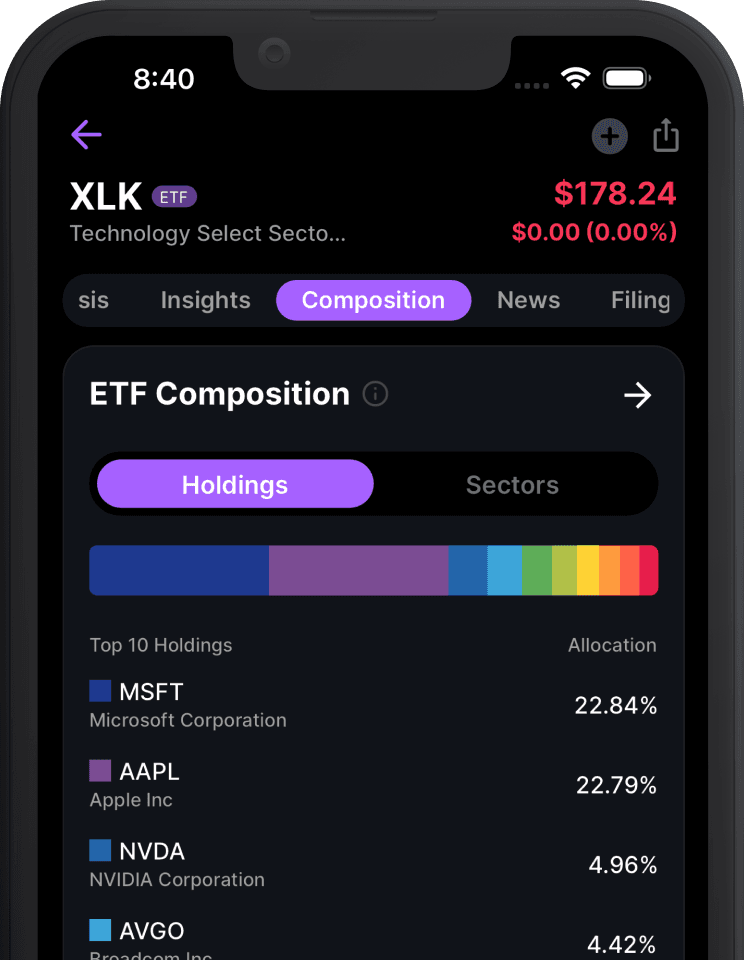Switch to the Filing tab
Viewport: 744px width, 960px height.
pyautogui.click(x=640, y=300)
